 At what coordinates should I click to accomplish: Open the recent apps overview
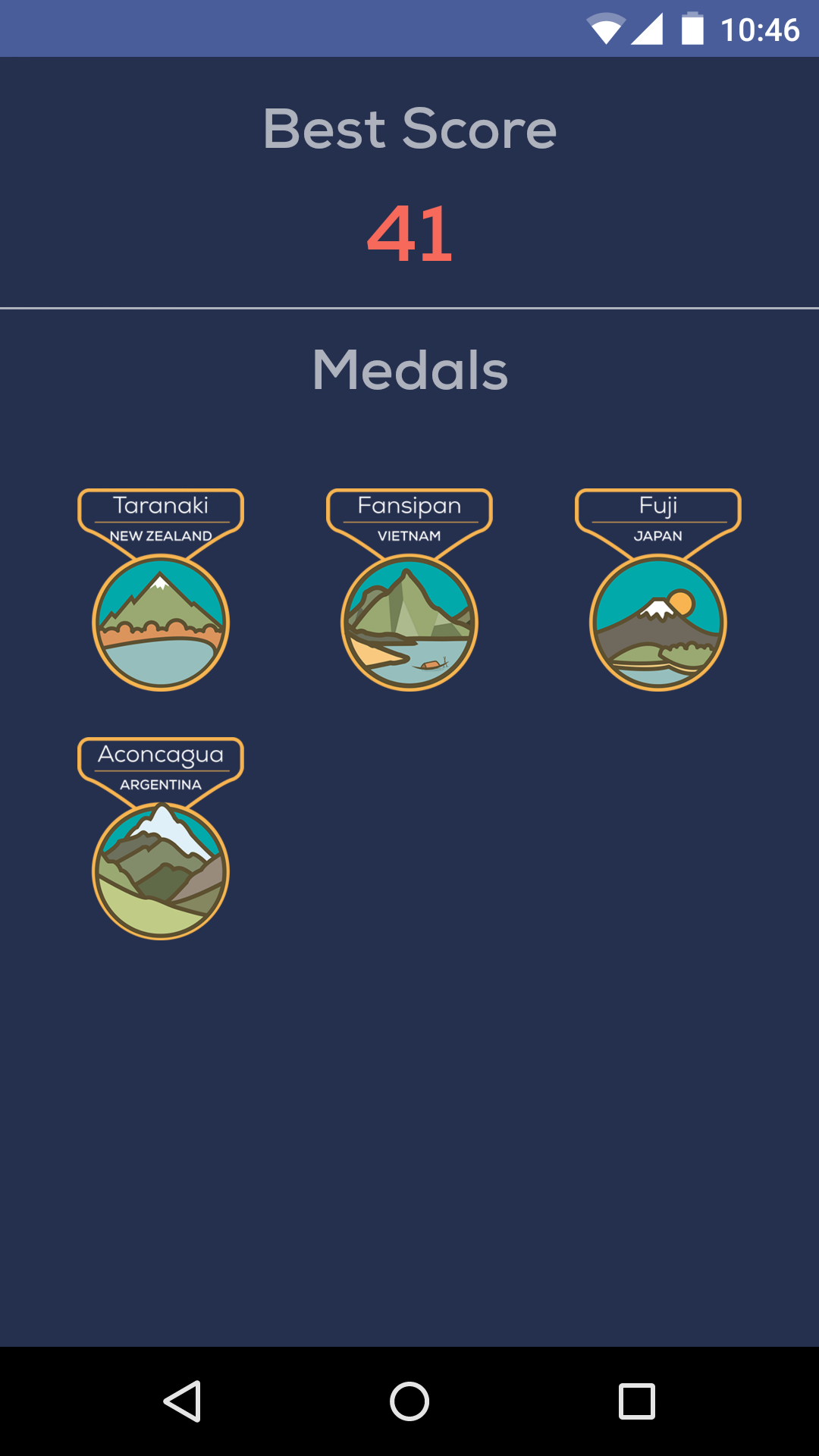click(637, 1401)
